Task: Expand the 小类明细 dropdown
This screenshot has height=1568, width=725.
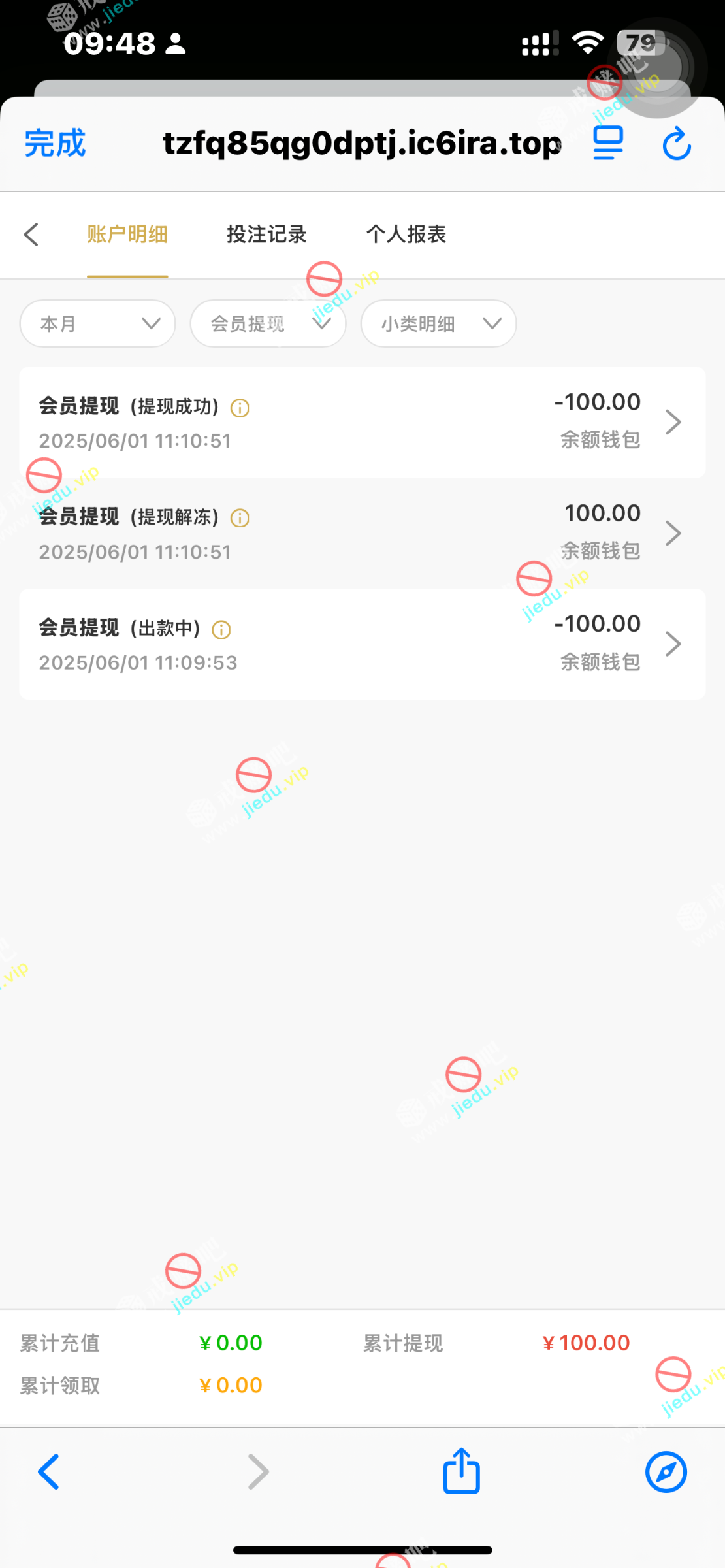Action: click(438, 323)
